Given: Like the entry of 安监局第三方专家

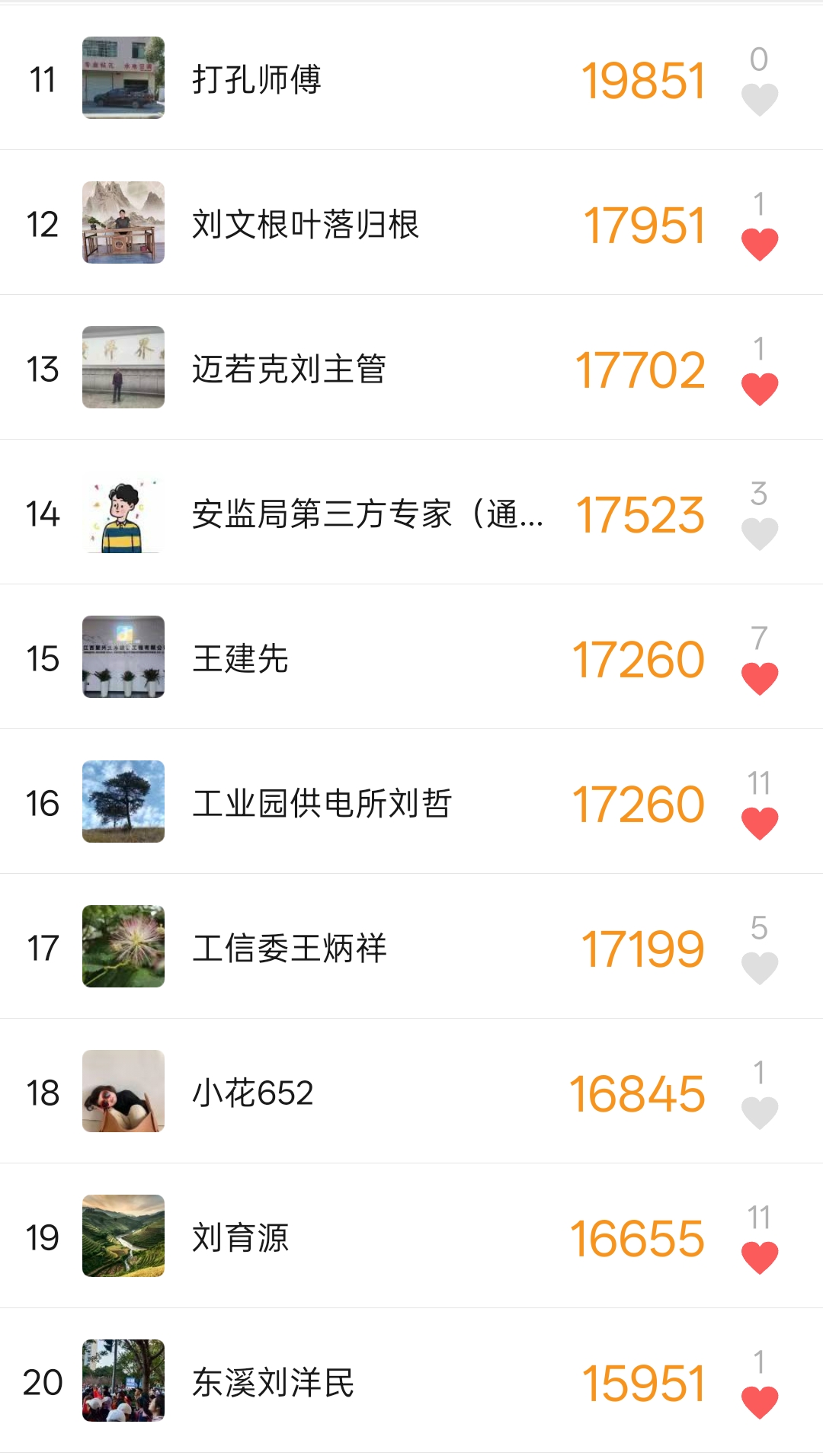Looking at the screenshot, I should pos(760,534).
